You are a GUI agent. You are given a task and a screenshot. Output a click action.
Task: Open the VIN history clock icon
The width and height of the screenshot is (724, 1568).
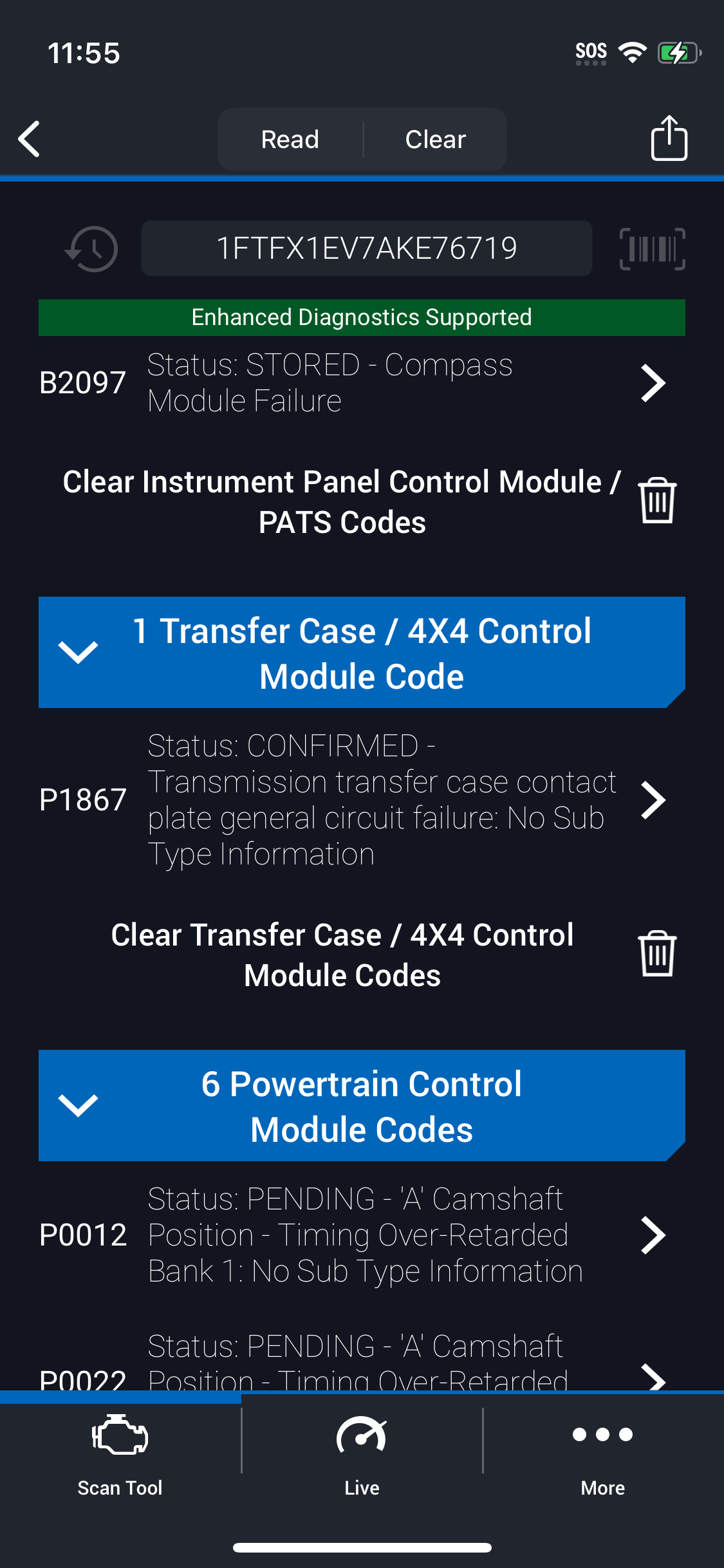click(91, 248)
